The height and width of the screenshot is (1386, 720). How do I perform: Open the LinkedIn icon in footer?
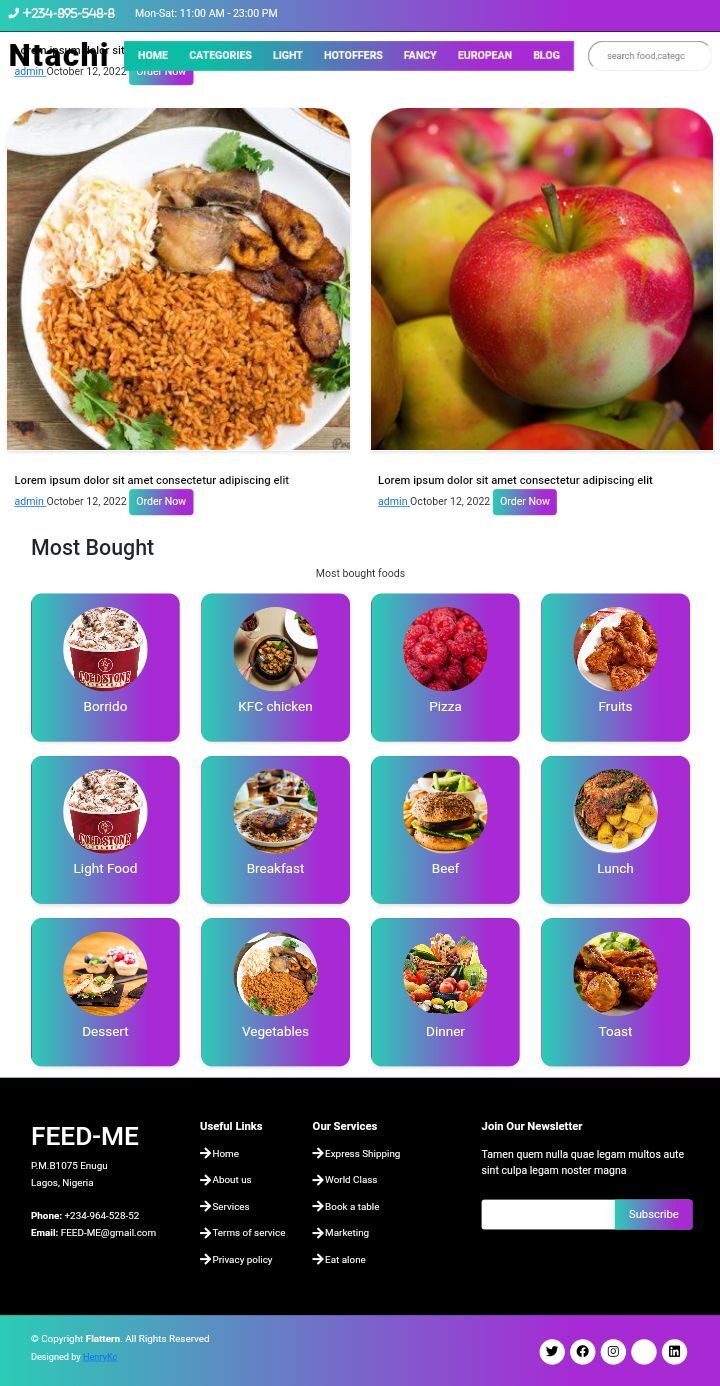pyautogui.click(x=675, y=1352)
